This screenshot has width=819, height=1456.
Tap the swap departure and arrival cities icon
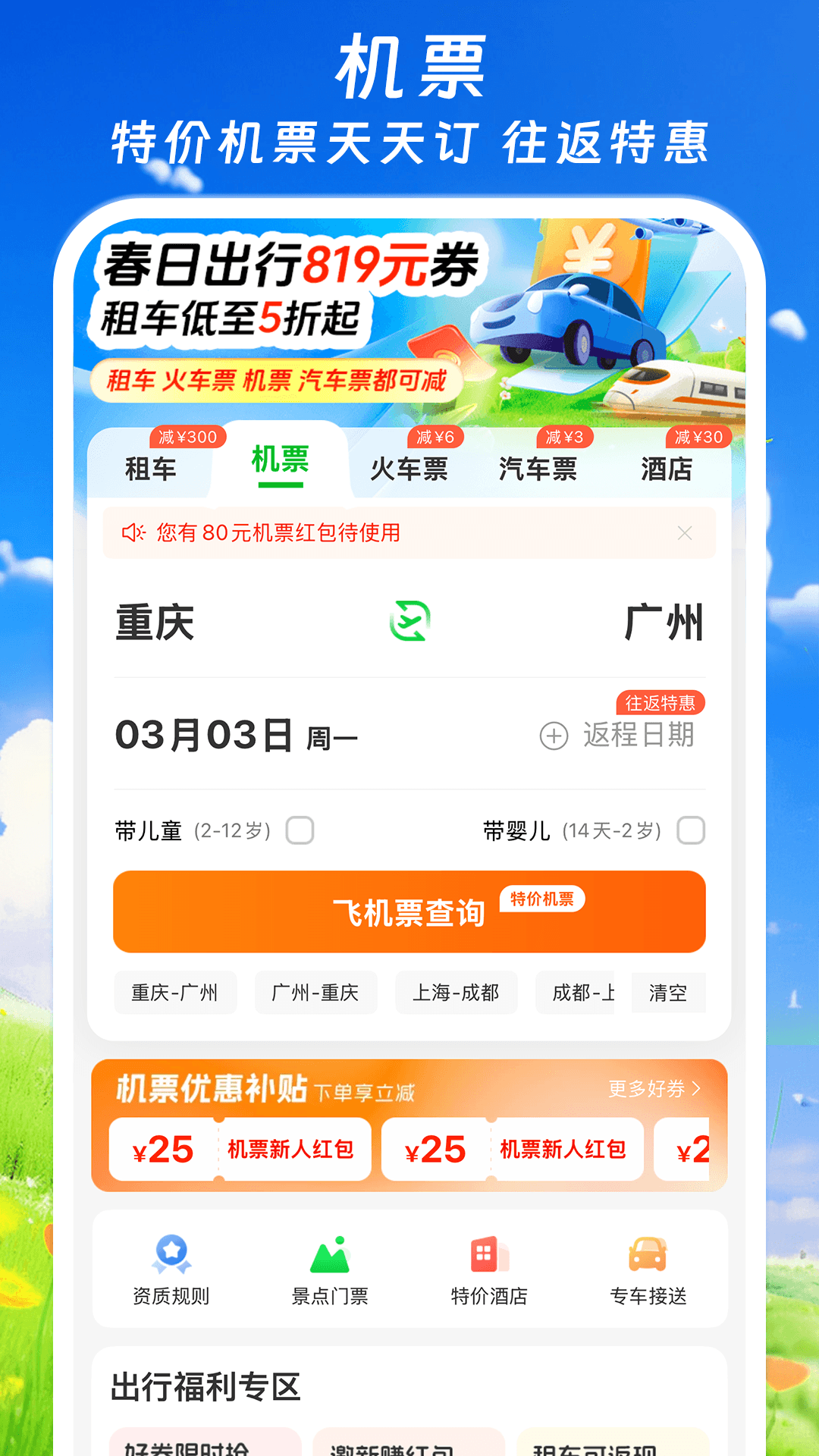coord(408,622)
